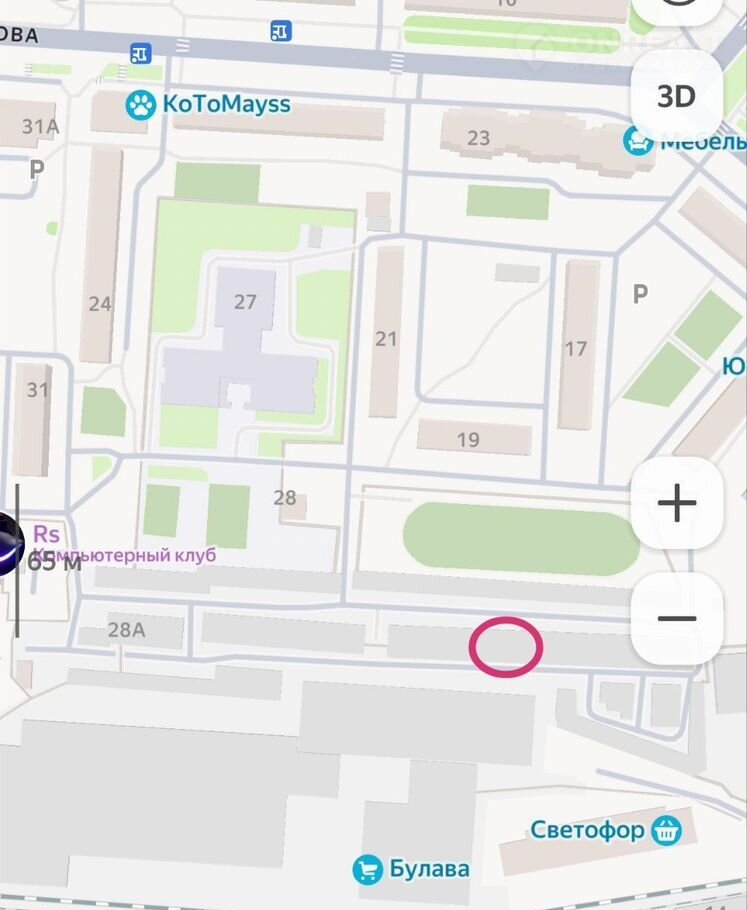The width and height of the screenshot is (747, 910).
Task: Open the KoToMayss pet shop marker
Action: click(x=141, y=105)
